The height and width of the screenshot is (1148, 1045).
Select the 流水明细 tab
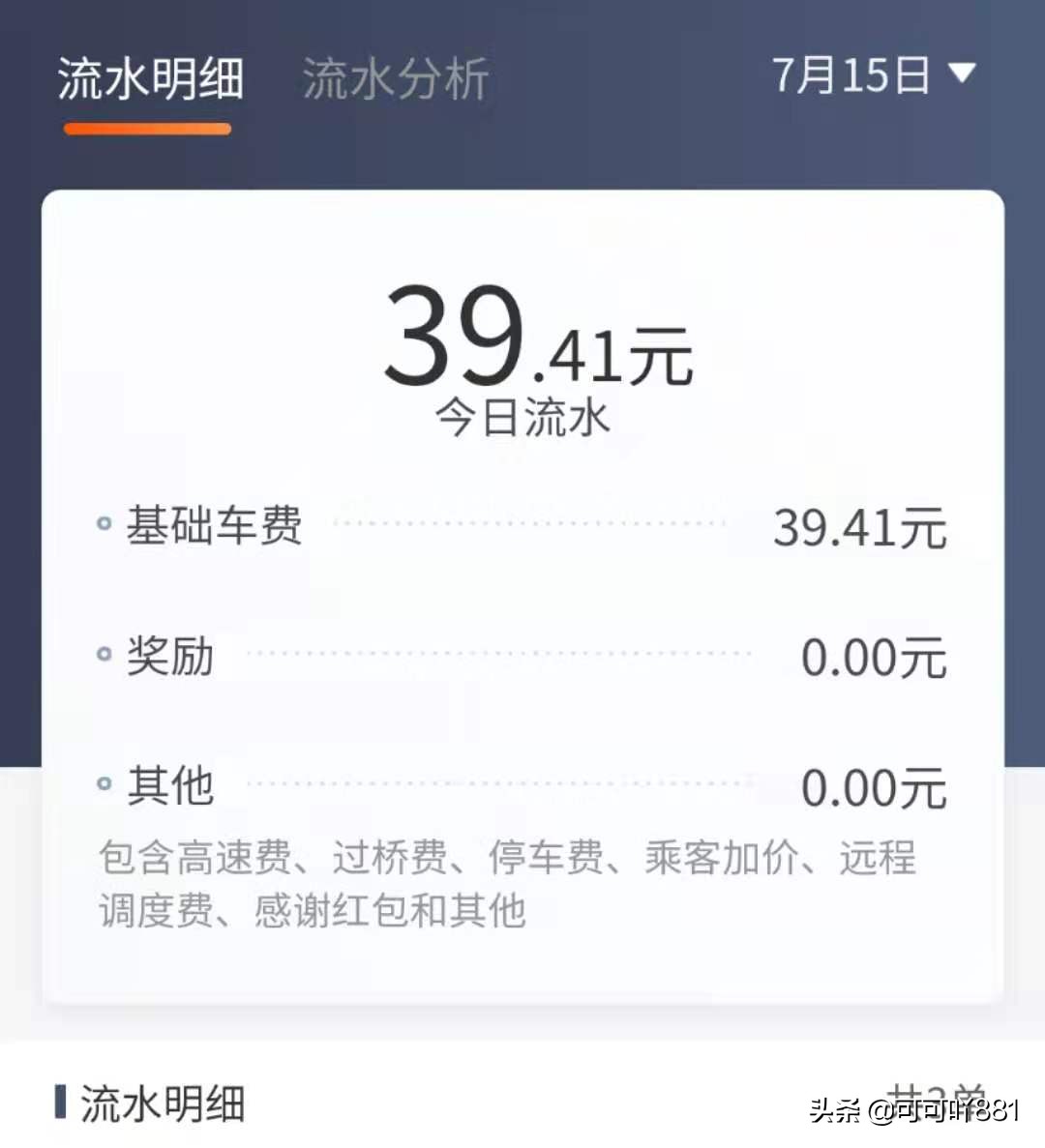(151, 79)
